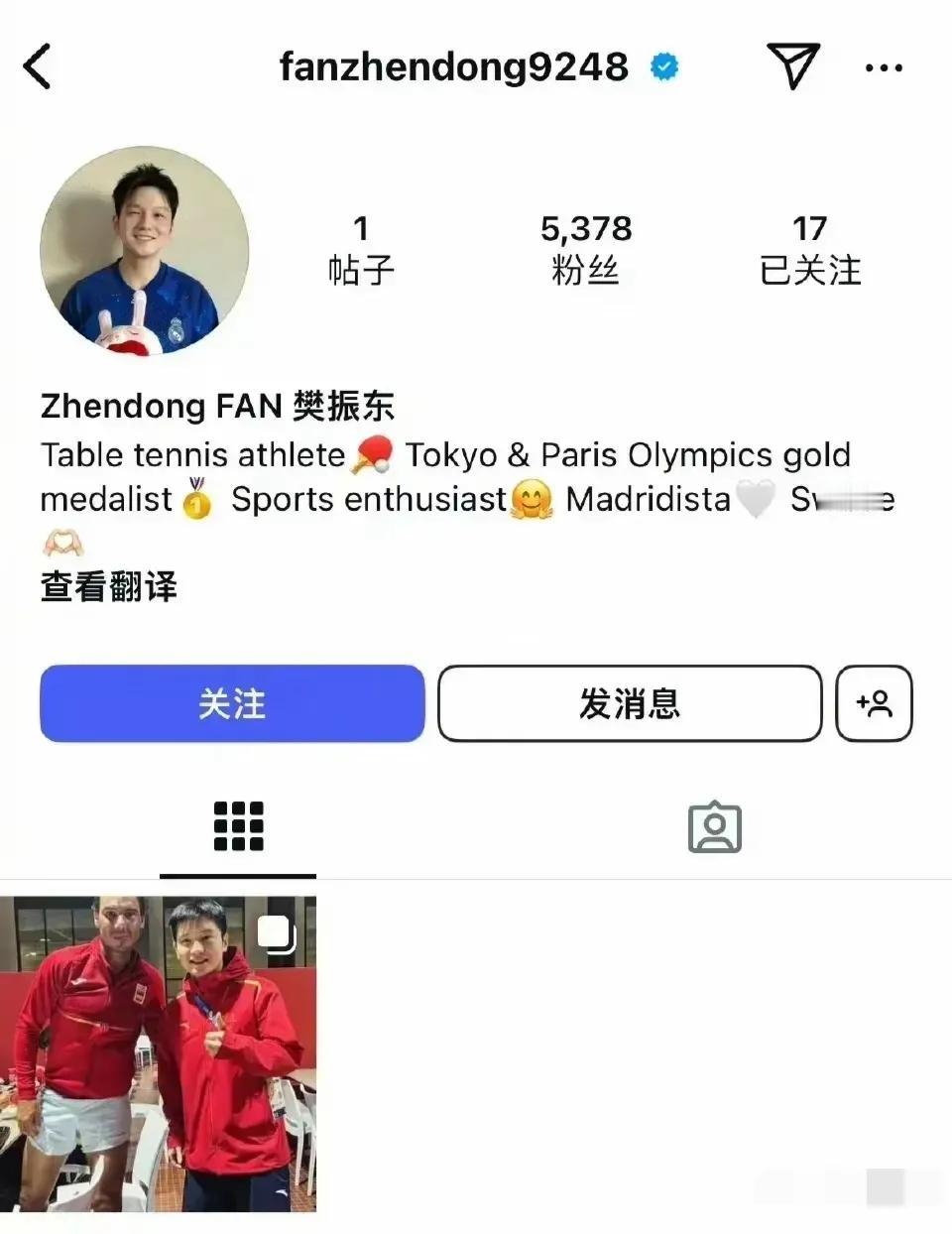Switch to the posts grid tab
Viewport: 952px width, 1234px height.
tap(238, 825)
